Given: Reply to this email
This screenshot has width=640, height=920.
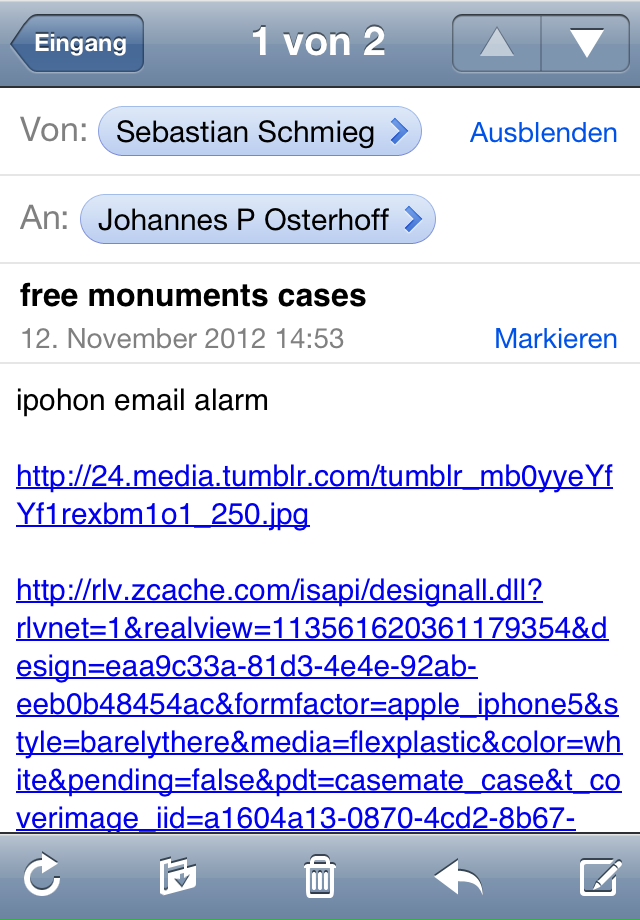Looking at the screenshot, I should click(x=458, y=877).
